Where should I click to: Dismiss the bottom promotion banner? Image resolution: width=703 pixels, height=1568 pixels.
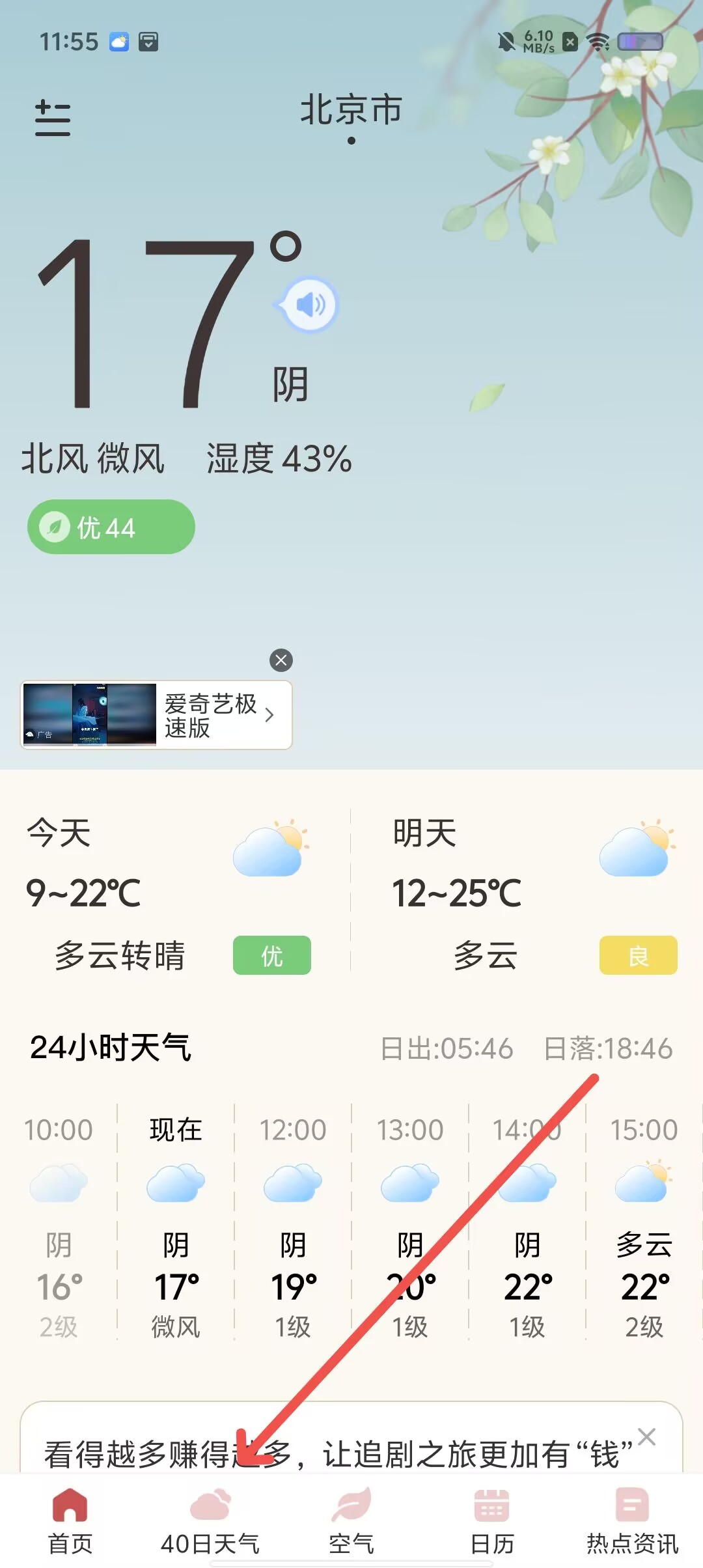646,1436
